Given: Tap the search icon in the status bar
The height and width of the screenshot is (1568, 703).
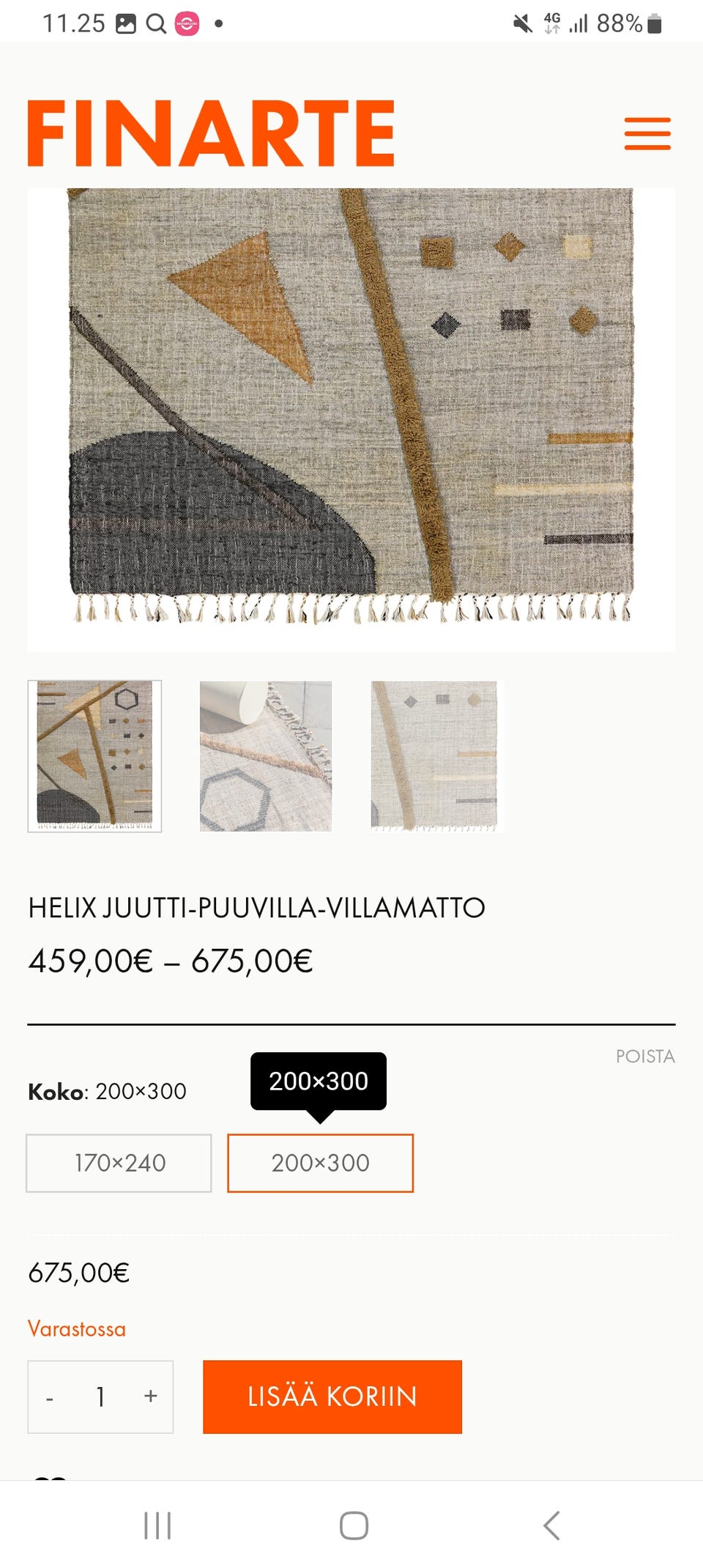Looking at the screenshot, I should [x=156, y=22].
